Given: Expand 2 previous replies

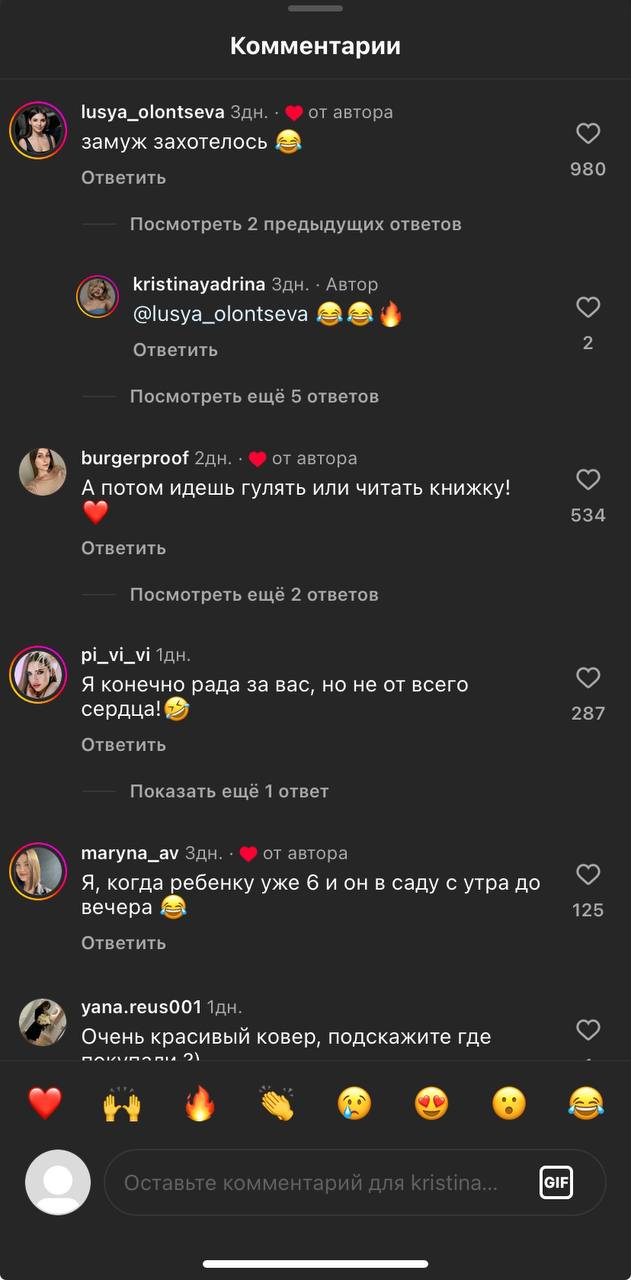Looking at the screenshot, I should [295, 224].
